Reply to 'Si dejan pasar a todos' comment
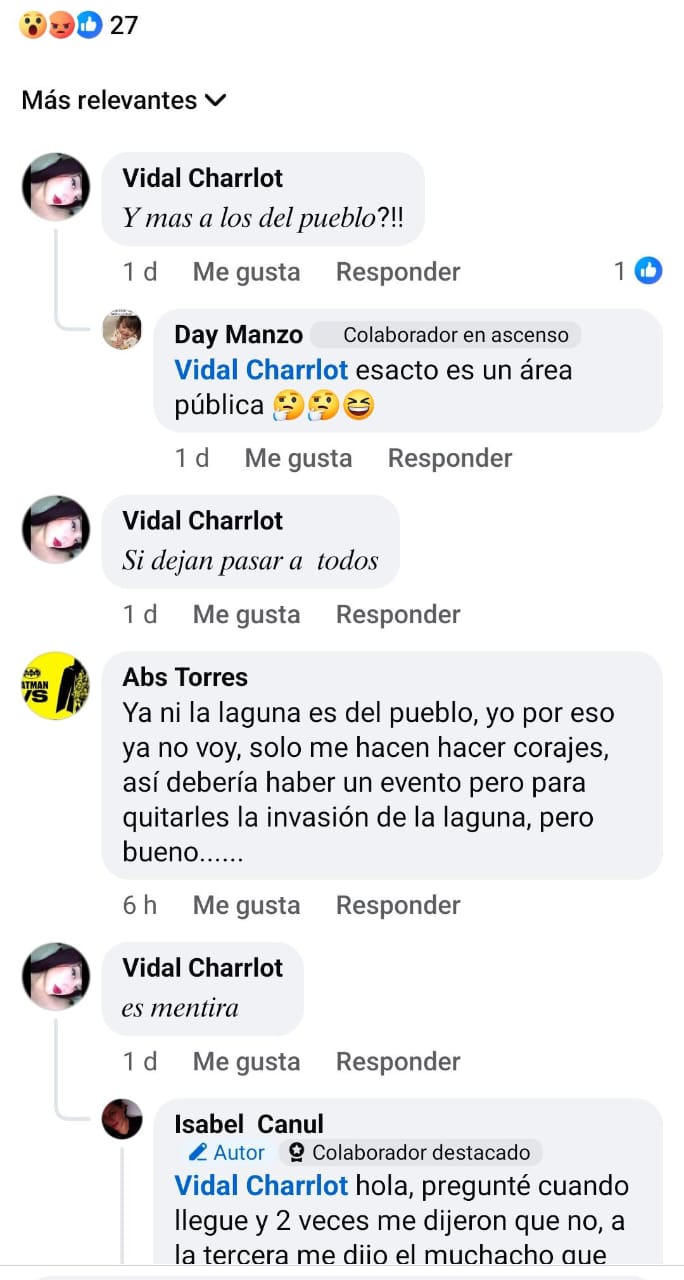This screenshot has width=684, height=1280. (x=398, y=614)
